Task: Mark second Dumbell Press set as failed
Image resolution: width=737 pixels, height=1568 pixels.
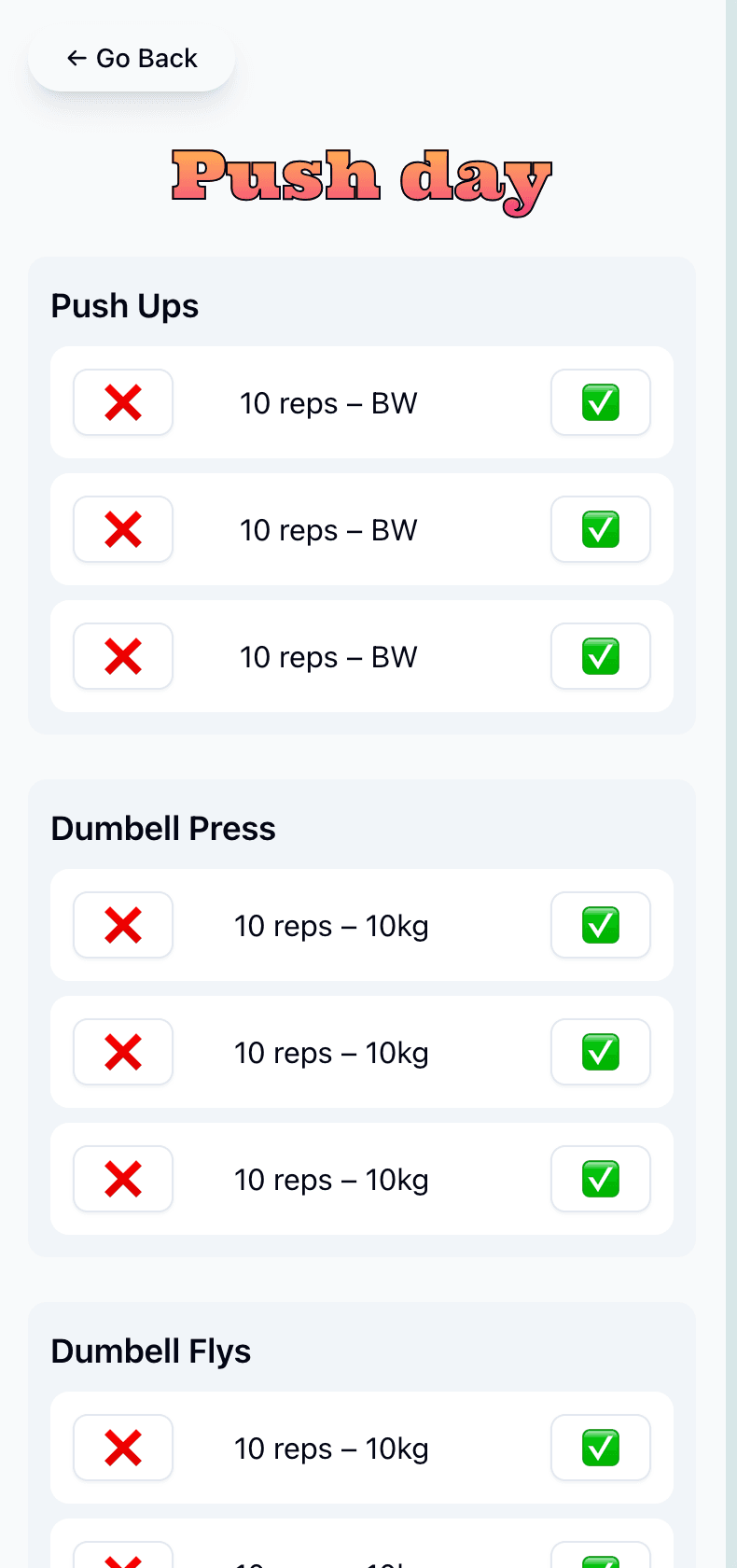Action: (x=123, y=1052)
